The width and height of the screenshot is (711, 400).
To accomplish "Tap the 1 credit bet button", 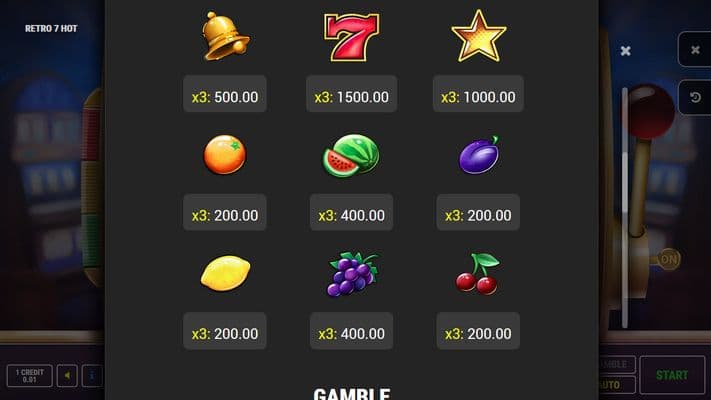I will click(x=29, y=376).
